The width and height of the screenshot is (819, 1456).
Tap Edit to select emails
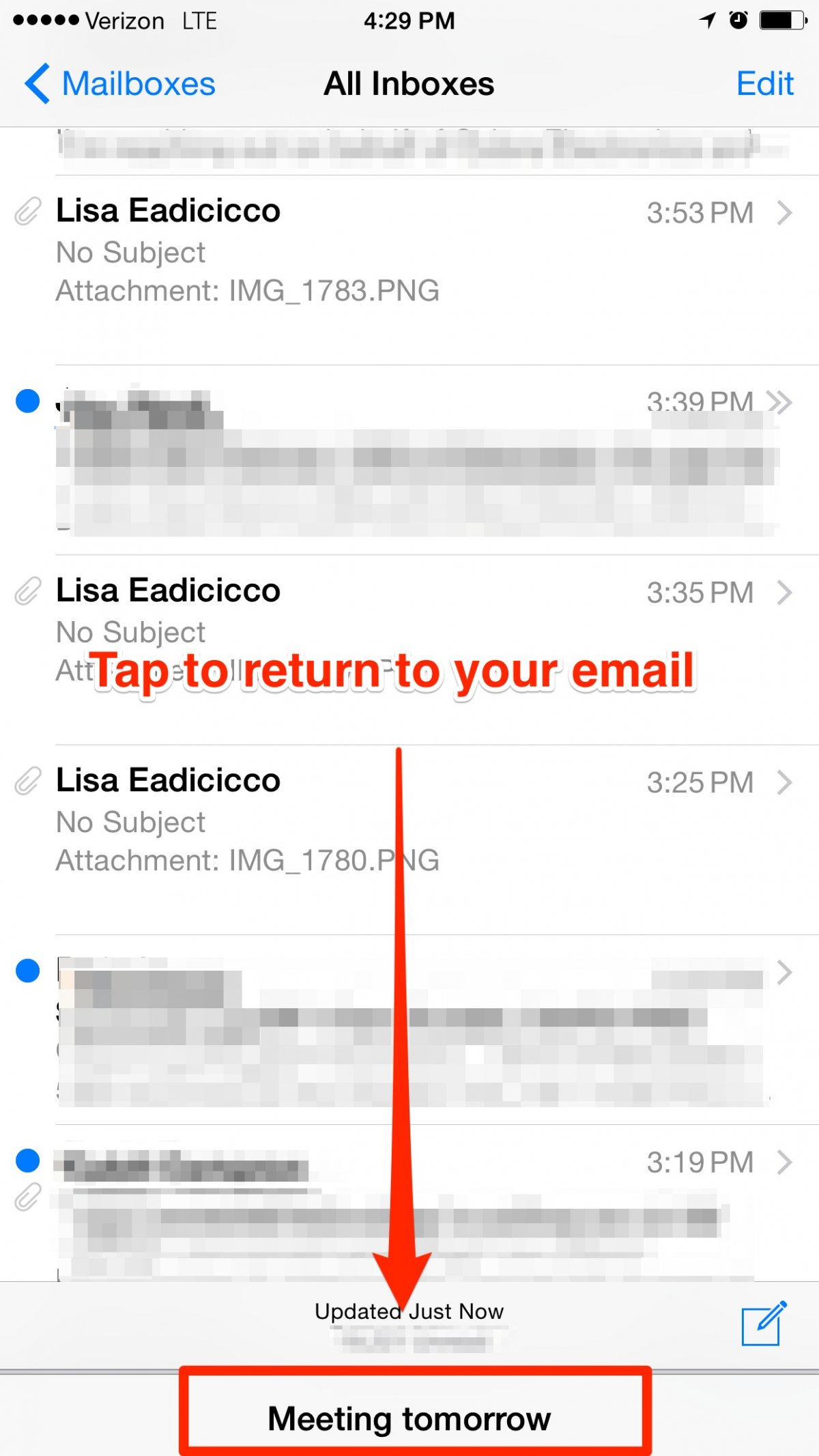coord(764,84)
